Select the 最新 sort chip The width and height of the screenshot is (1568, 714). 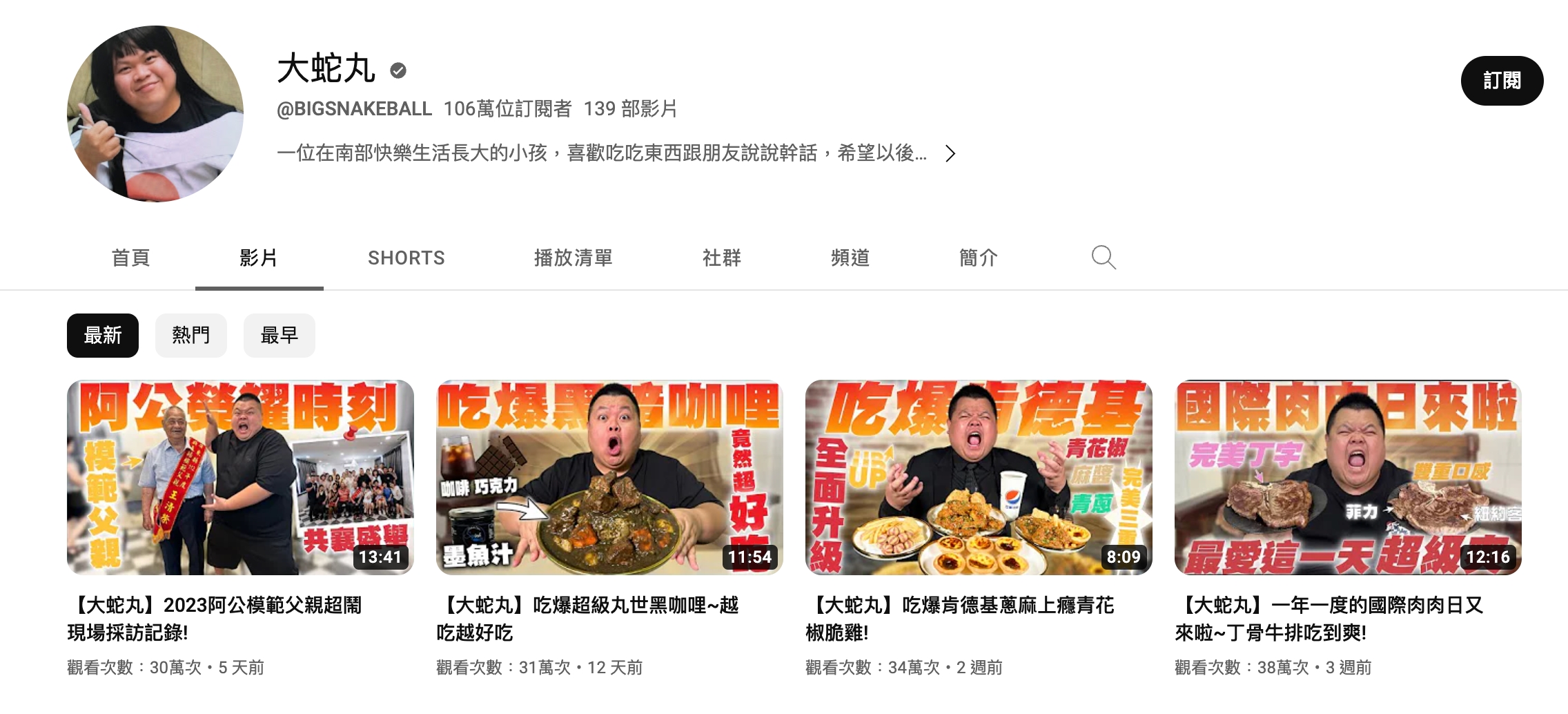tap(102, 336)
